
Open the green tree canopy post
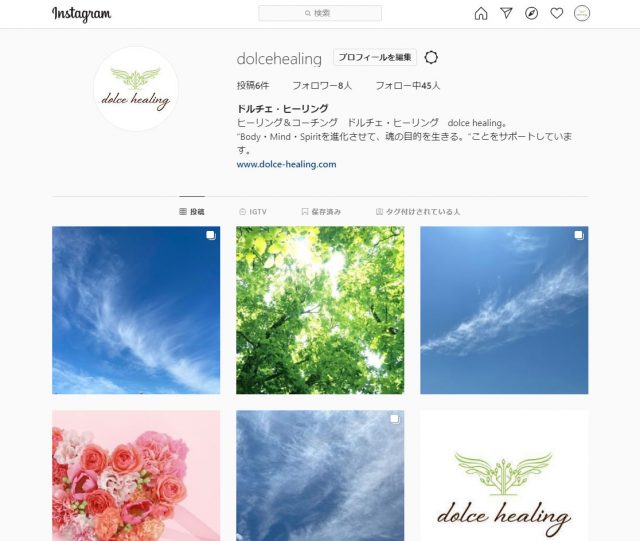pyautogui.click(x=320, y=310)
